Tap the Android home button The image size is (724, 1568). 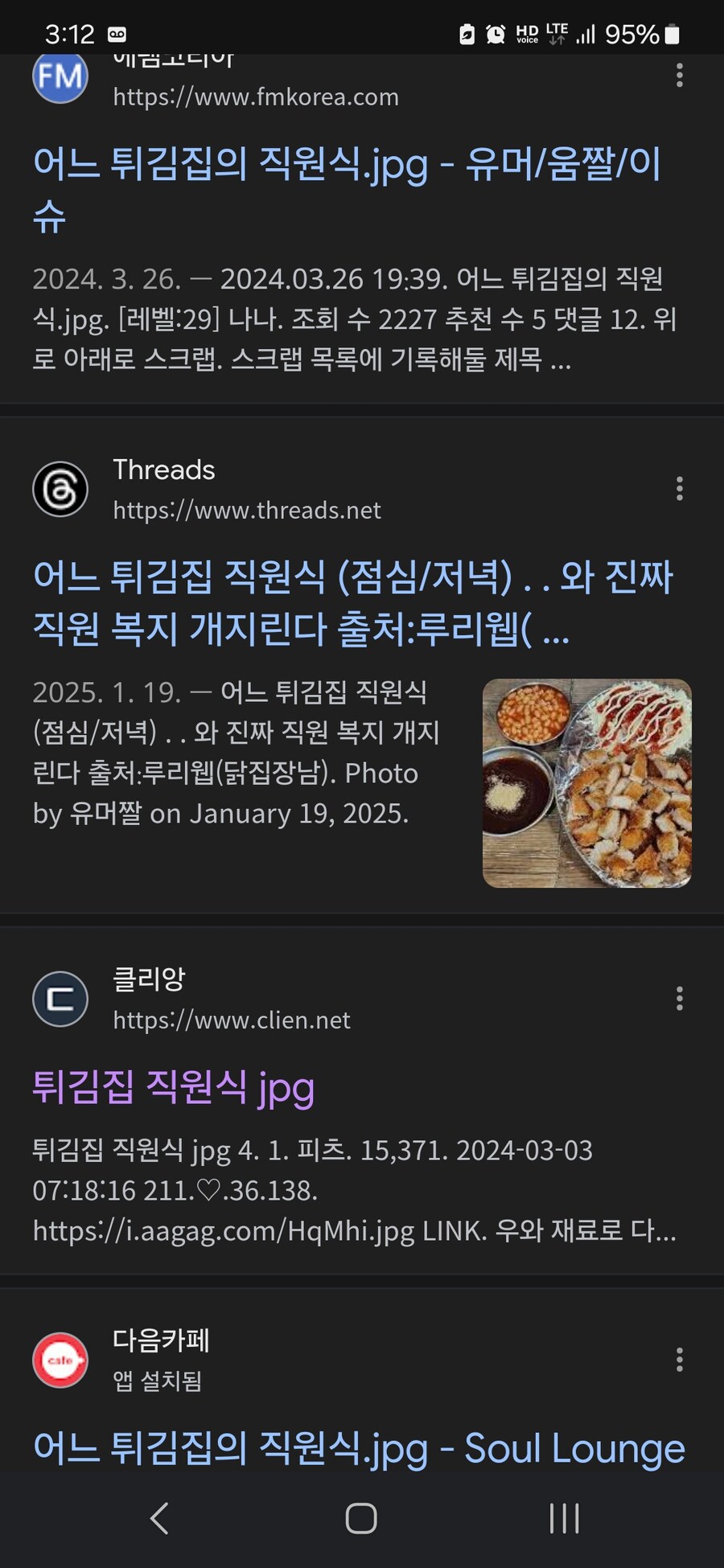pos(361,1519)
